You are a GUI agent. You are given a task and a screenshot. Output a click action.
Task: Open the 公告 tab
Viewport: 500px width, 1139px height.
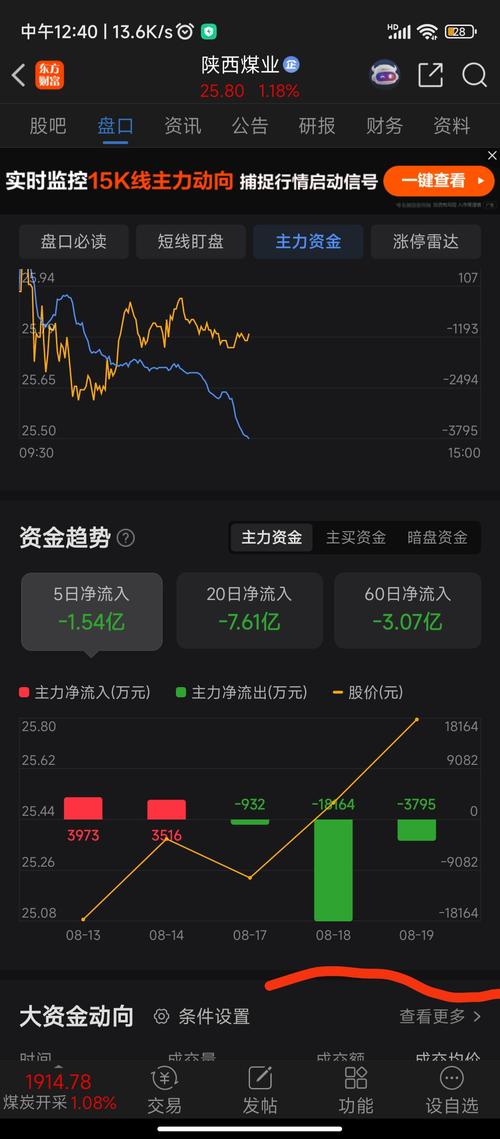tap(250, 126)
